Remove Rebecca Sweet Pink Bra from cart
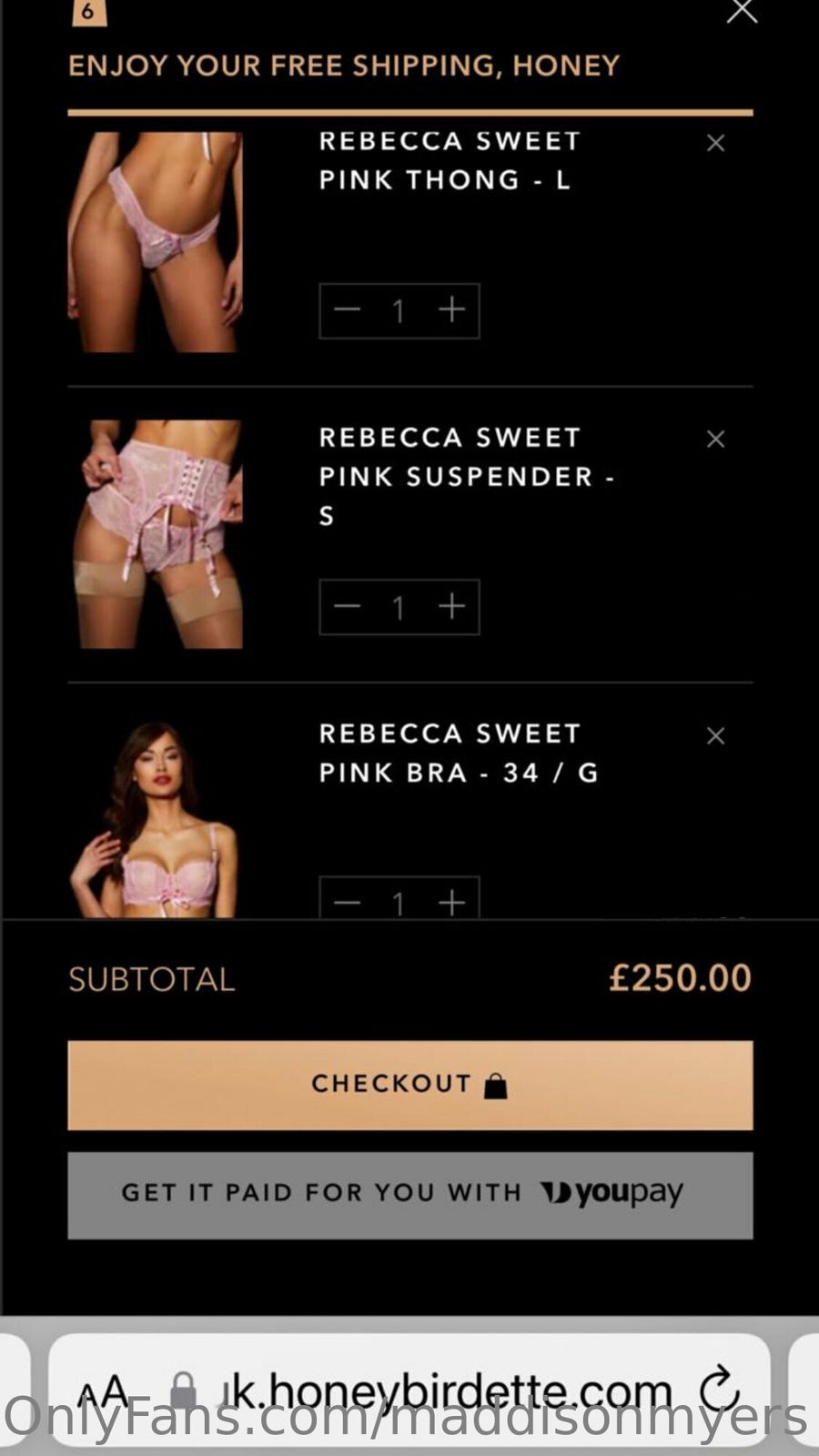 click(x=715, y=735)
